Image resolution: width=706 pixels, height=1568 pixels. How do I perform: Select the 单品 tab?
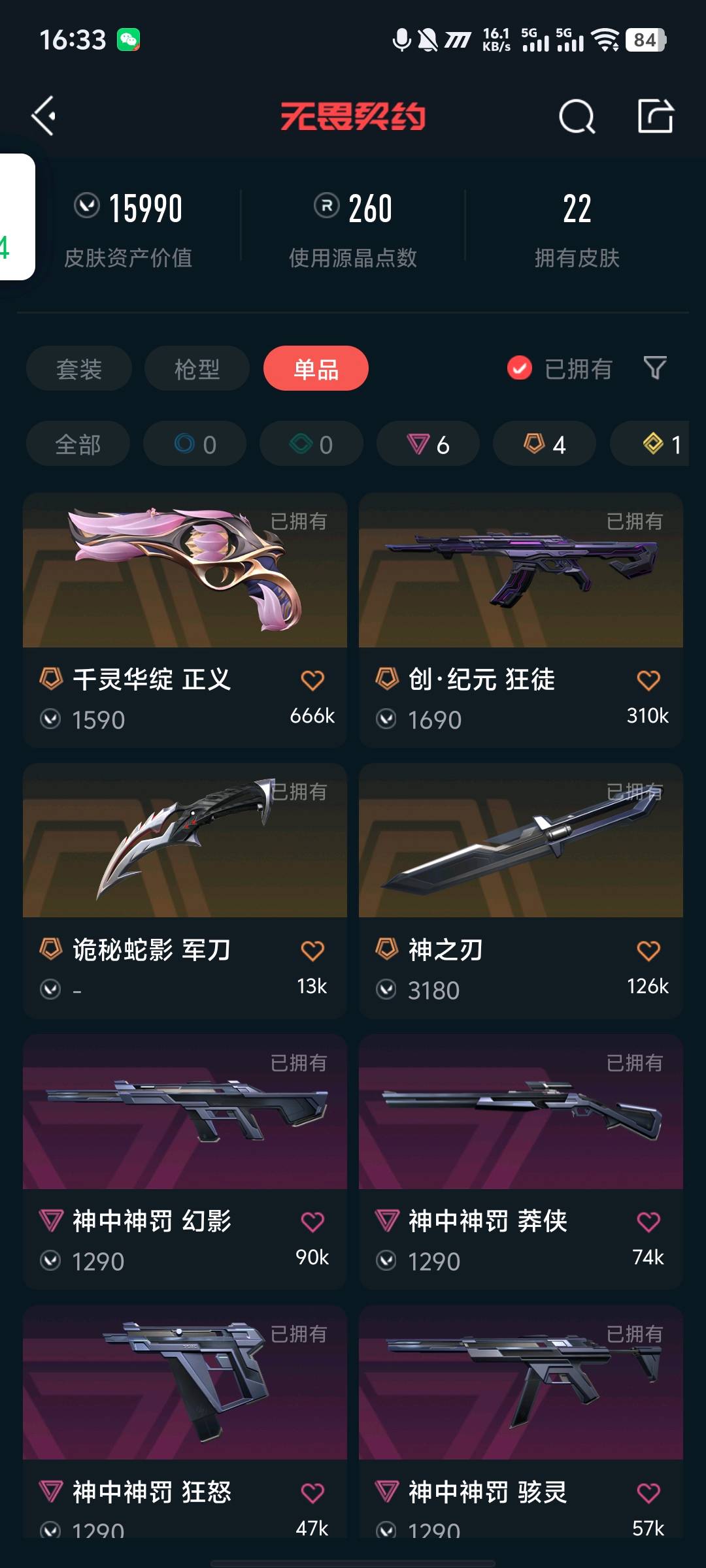(x=316, y=369)
